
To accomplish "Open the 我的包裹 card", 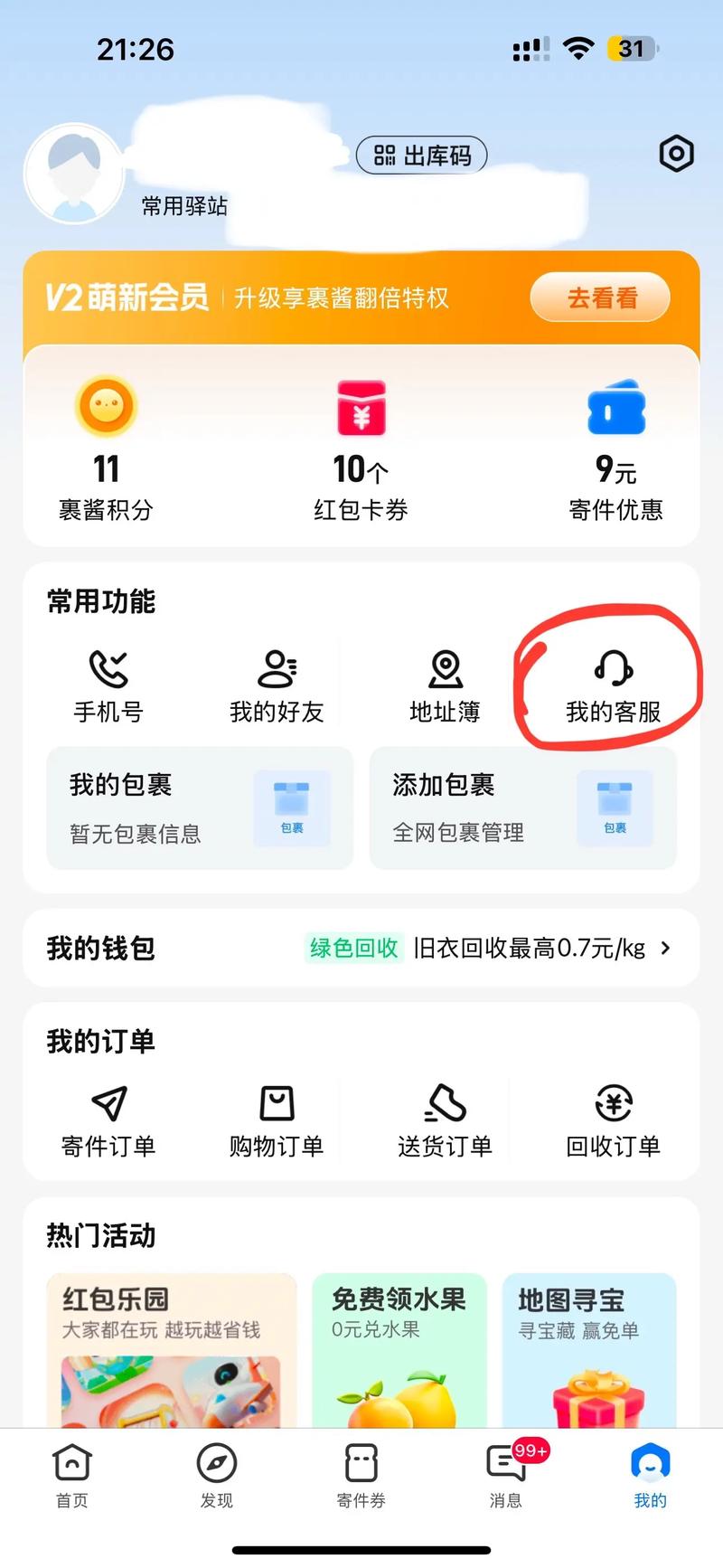I will [200, 808].
